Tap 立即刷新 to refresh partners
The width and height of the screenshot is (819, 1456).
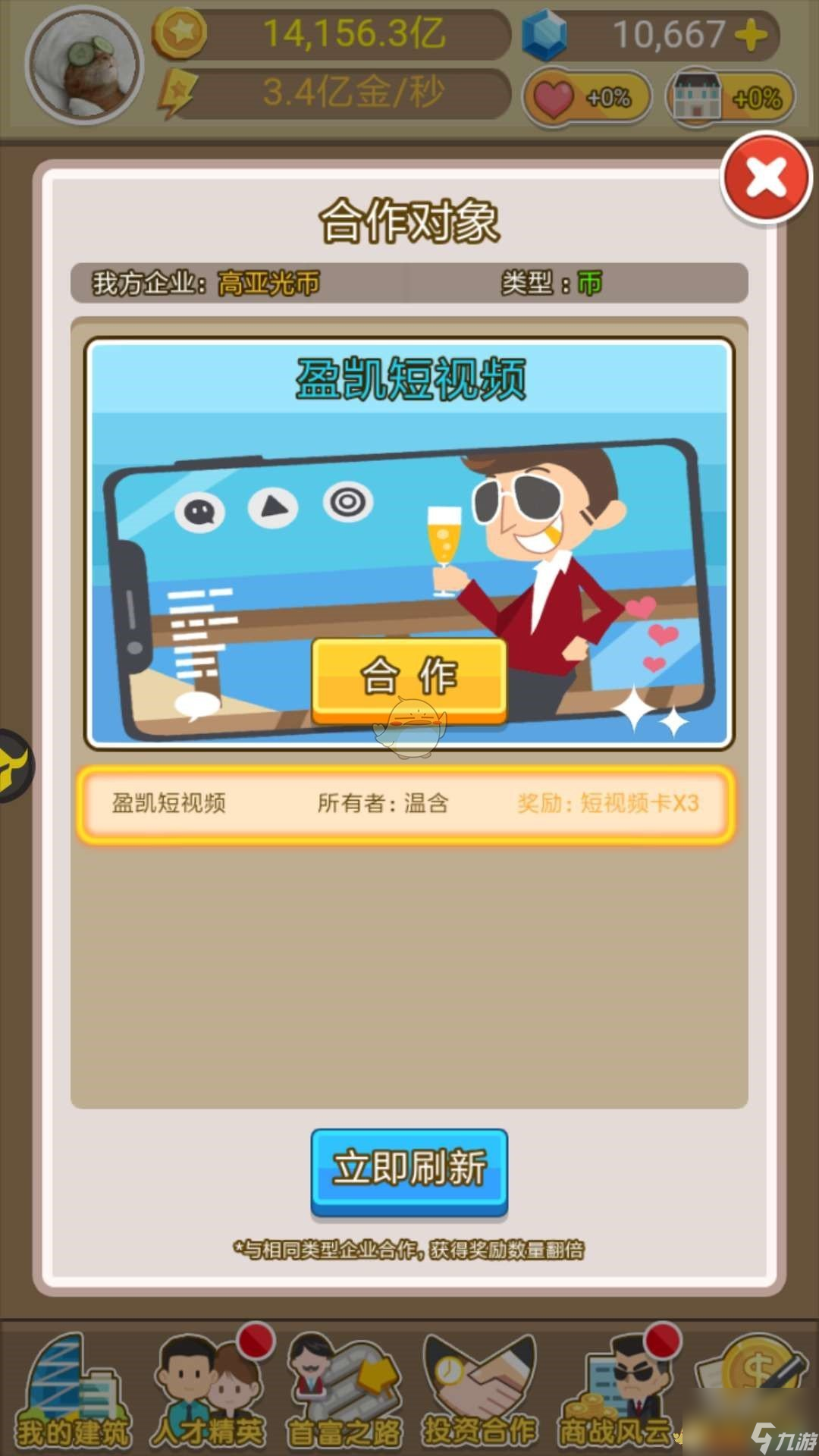click(x=409, y=1169)
